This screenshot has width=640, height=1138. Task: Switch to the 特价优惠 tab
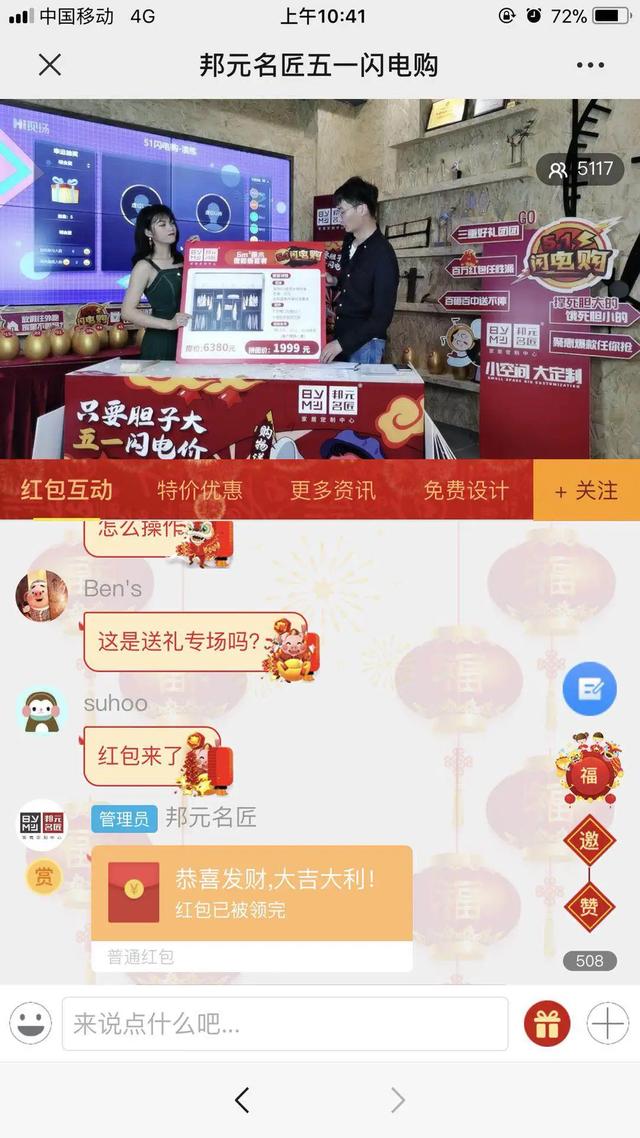[200, 490]
